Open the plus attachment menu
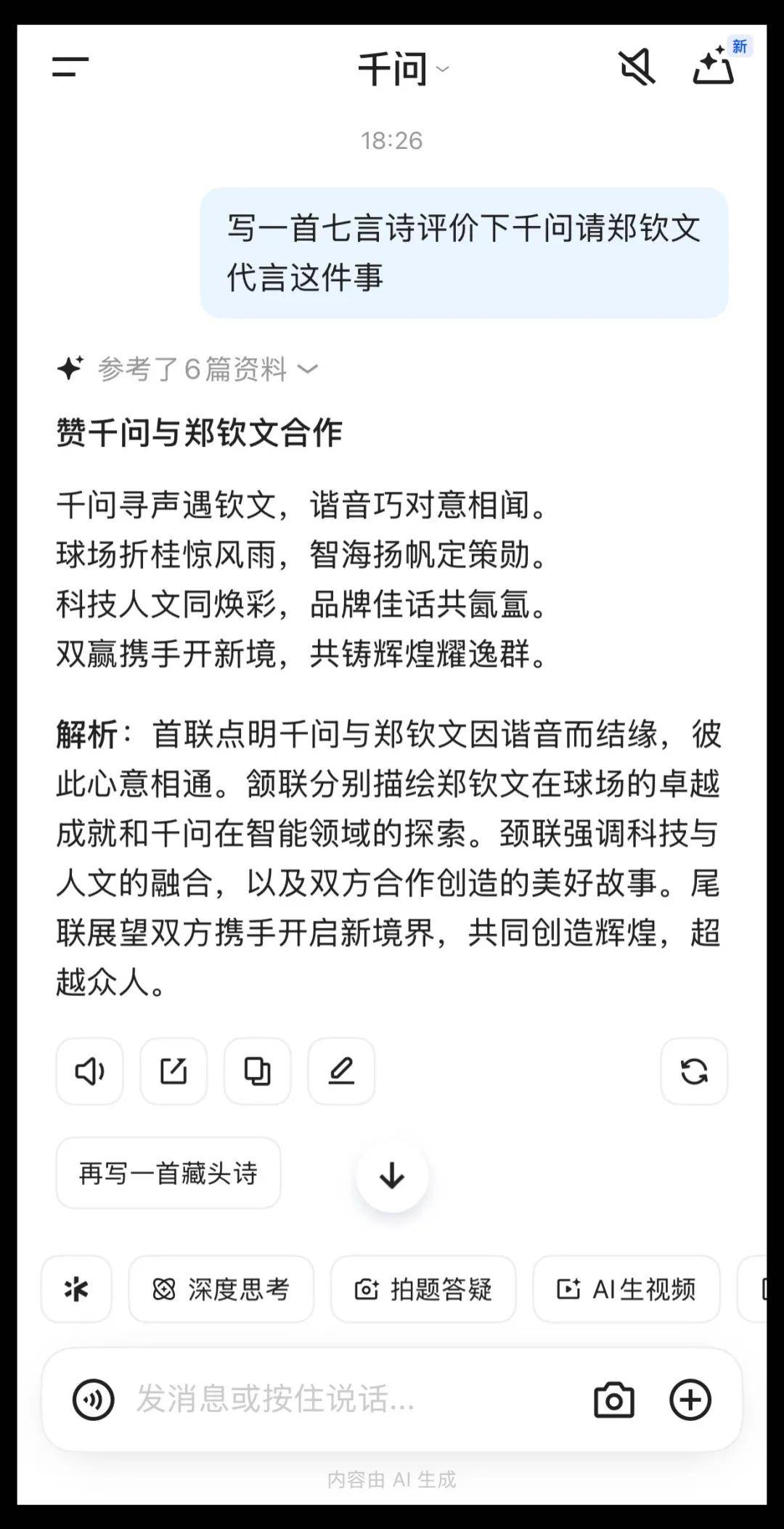 pyautogui.click(x=690, y=1400)
